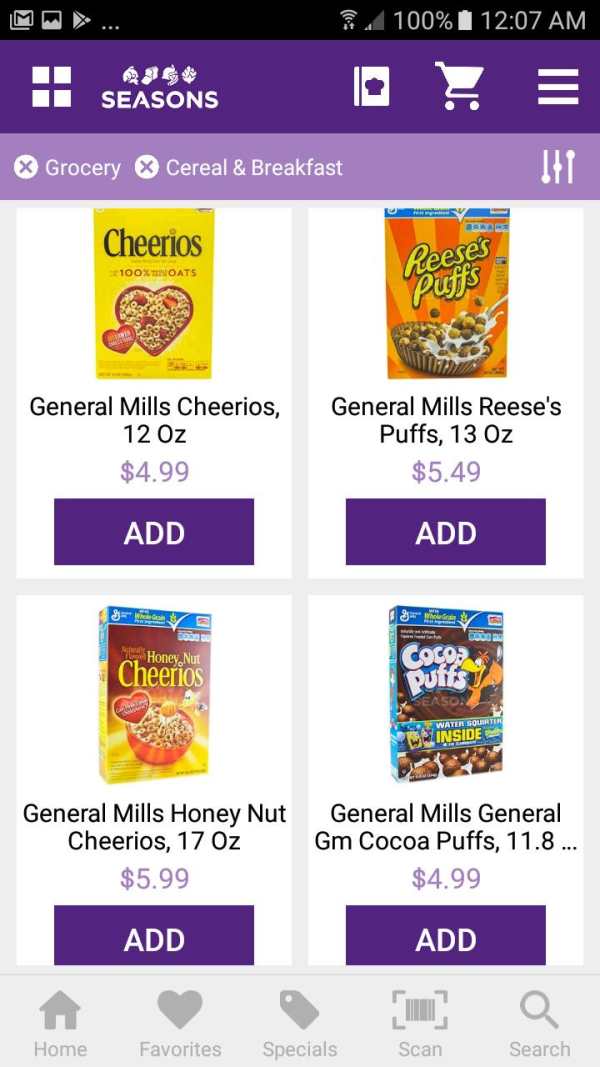Open the filter sliders options

(x=558, y=167)
